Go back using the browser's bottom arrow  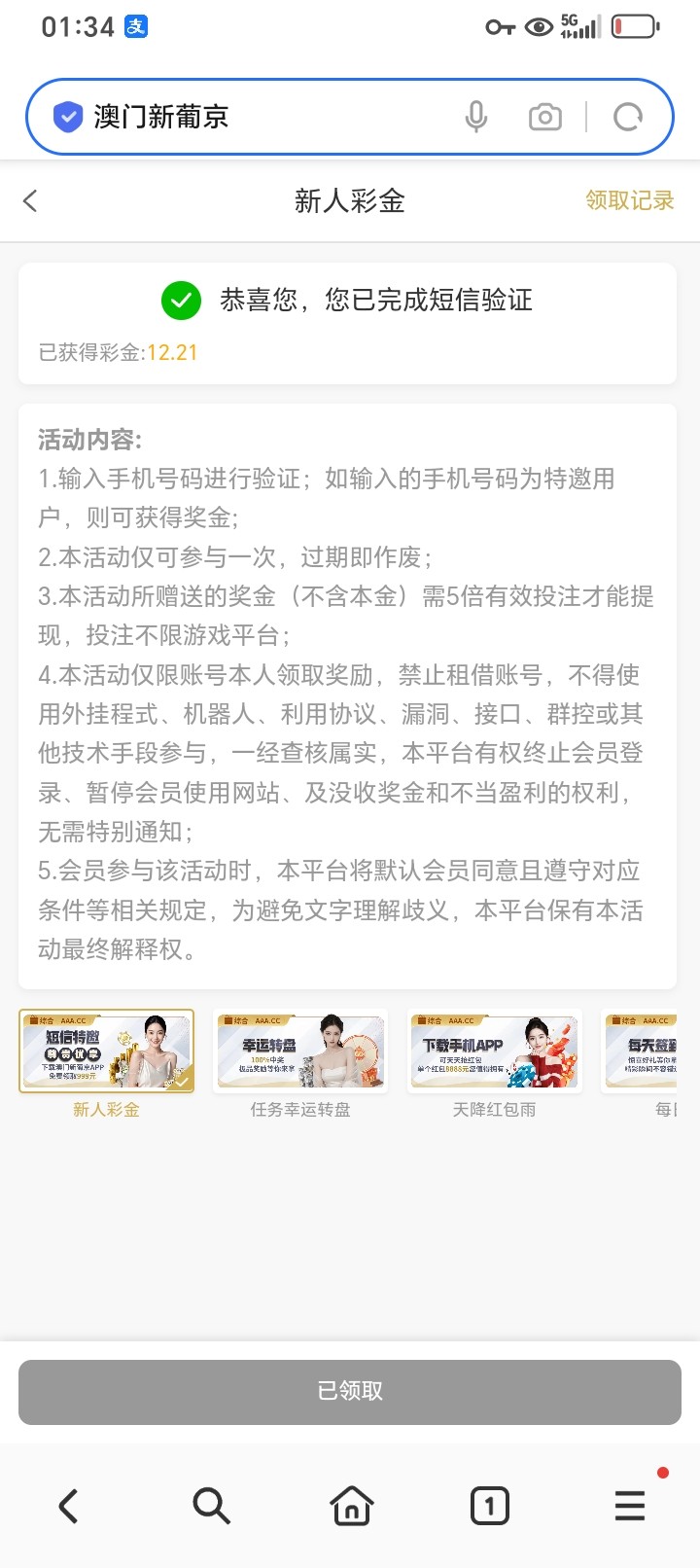68,1507
